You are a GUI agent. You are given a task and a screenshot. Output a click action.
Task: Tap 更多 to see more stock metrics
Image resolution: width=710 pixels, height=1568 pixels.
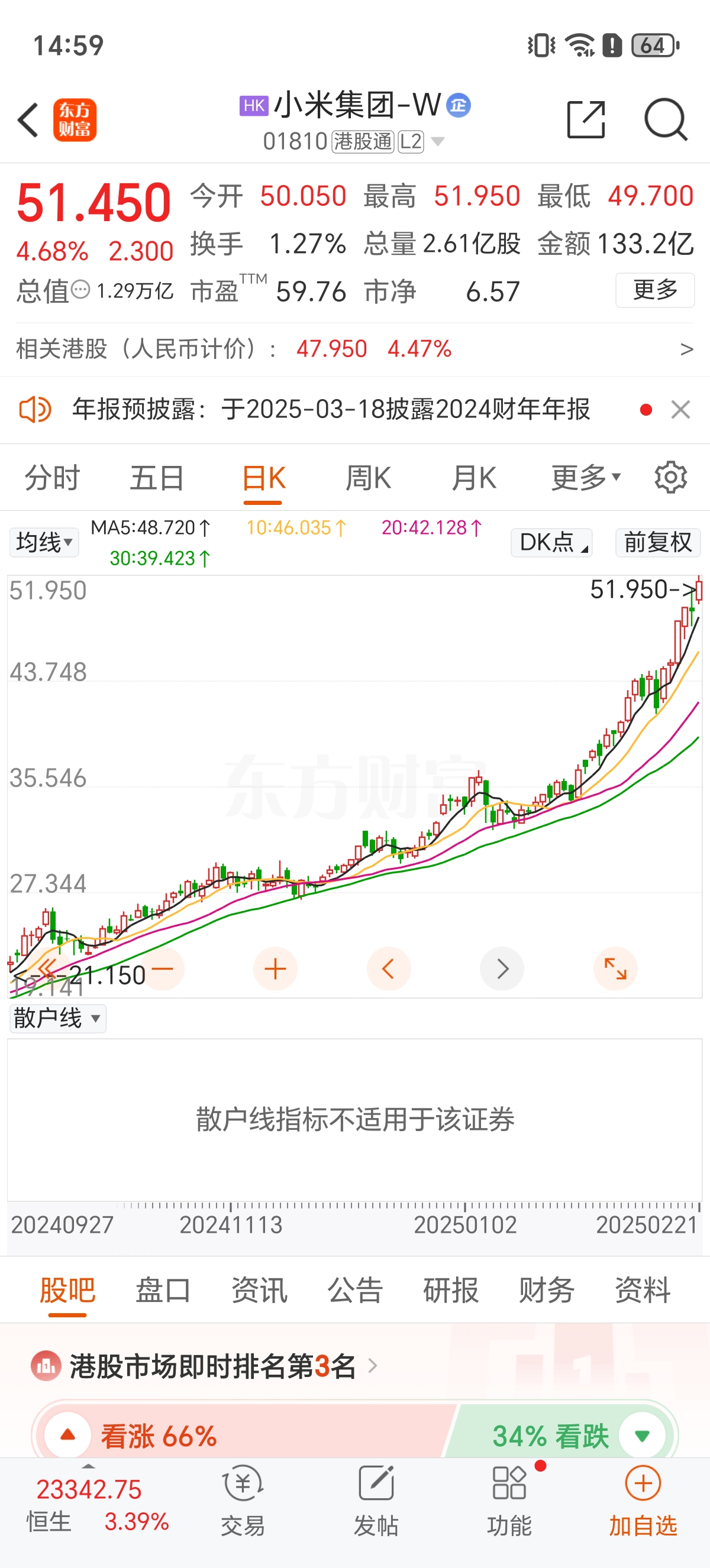point(654,291)
